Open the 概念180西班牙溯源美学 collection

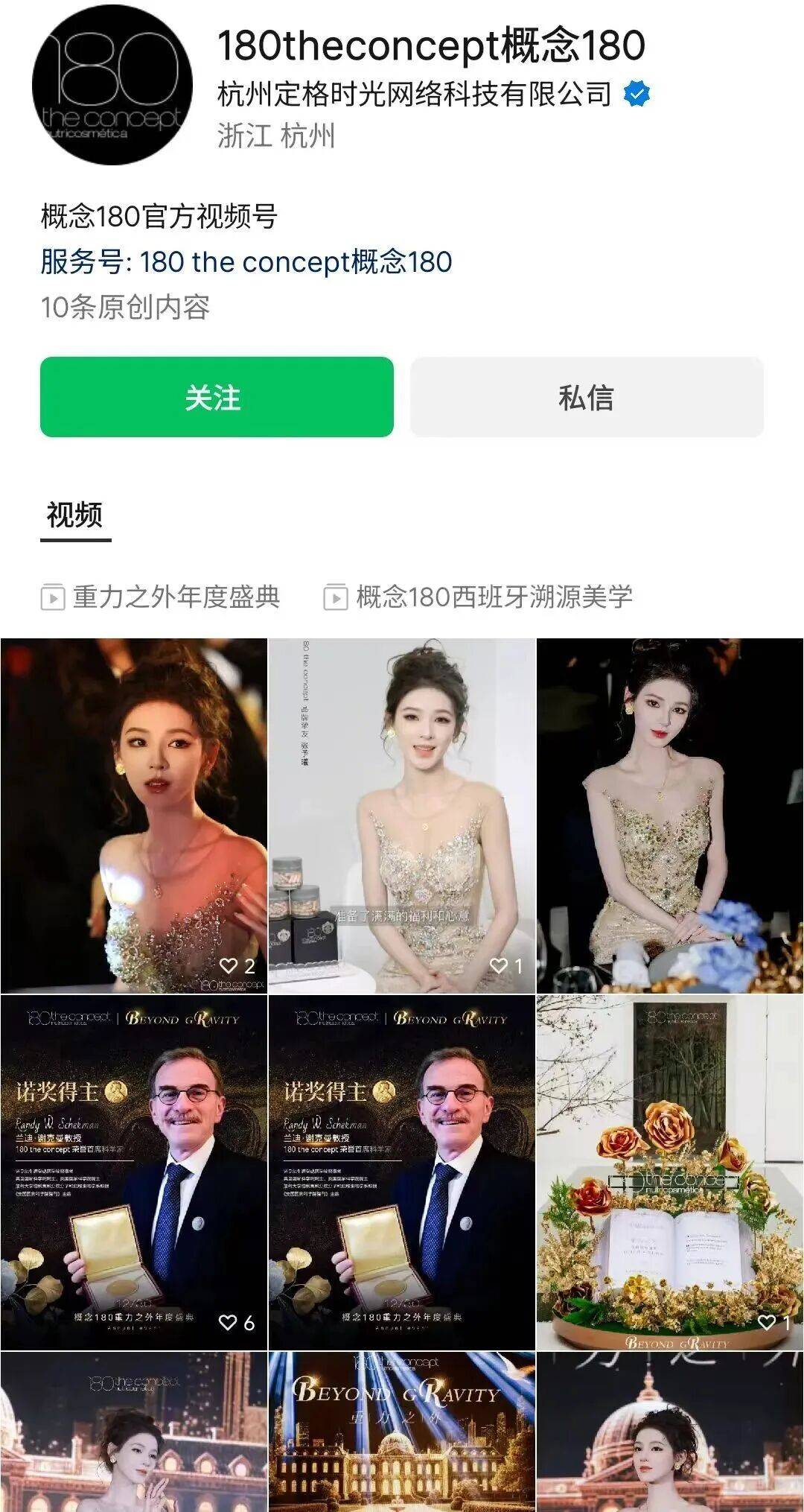coord(478,597)
